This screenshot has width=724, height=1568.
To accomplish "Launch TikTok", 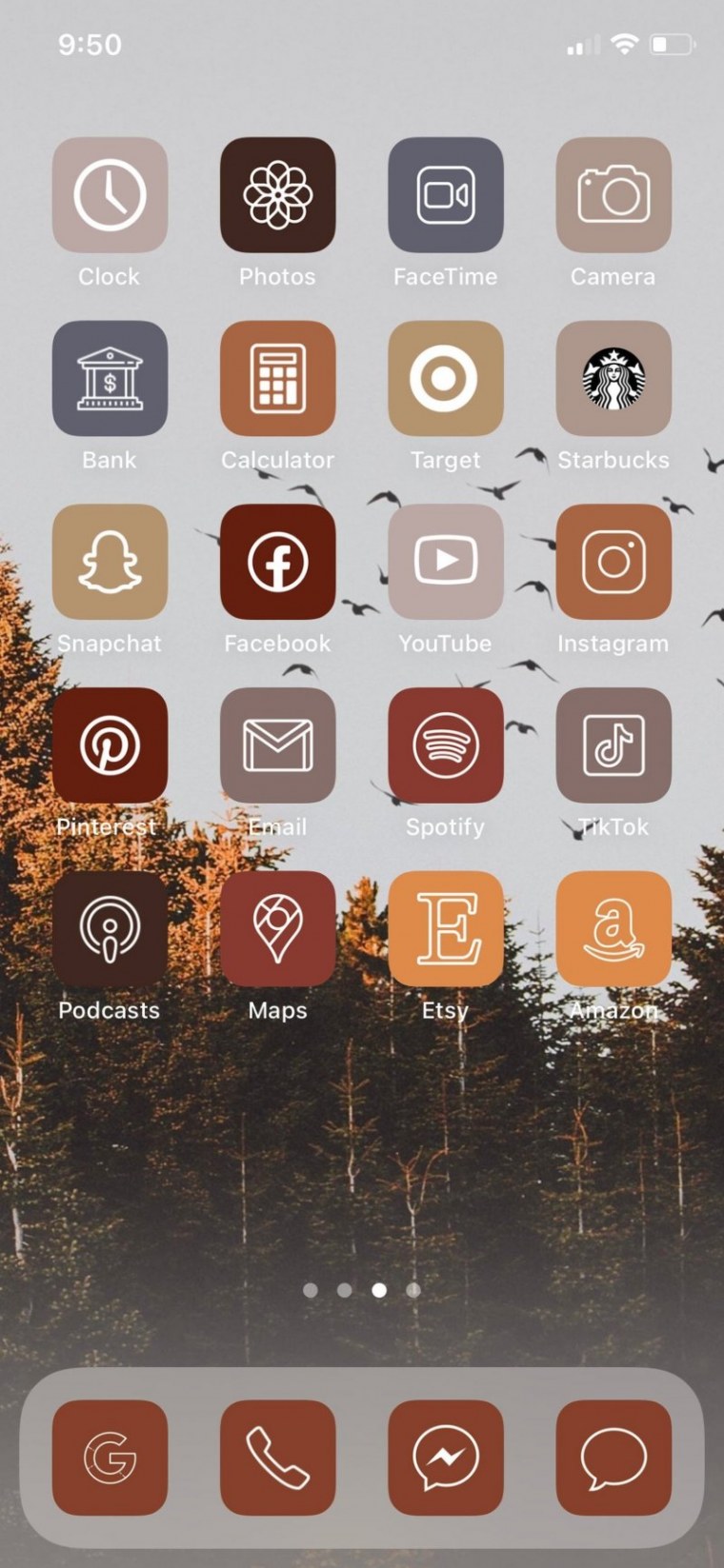I will pos(613,745).
